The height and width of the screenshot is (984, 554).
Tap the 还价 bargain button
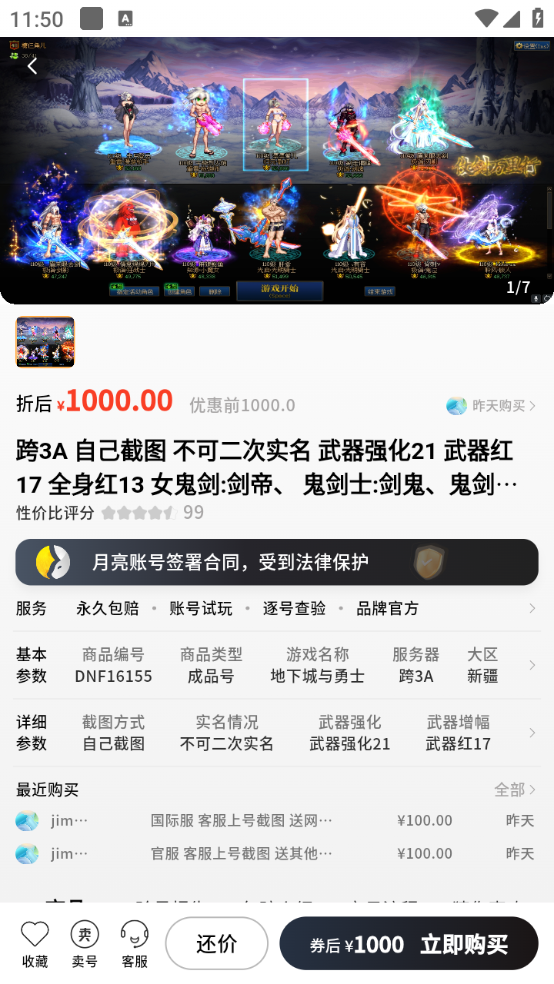click(216, 943)
